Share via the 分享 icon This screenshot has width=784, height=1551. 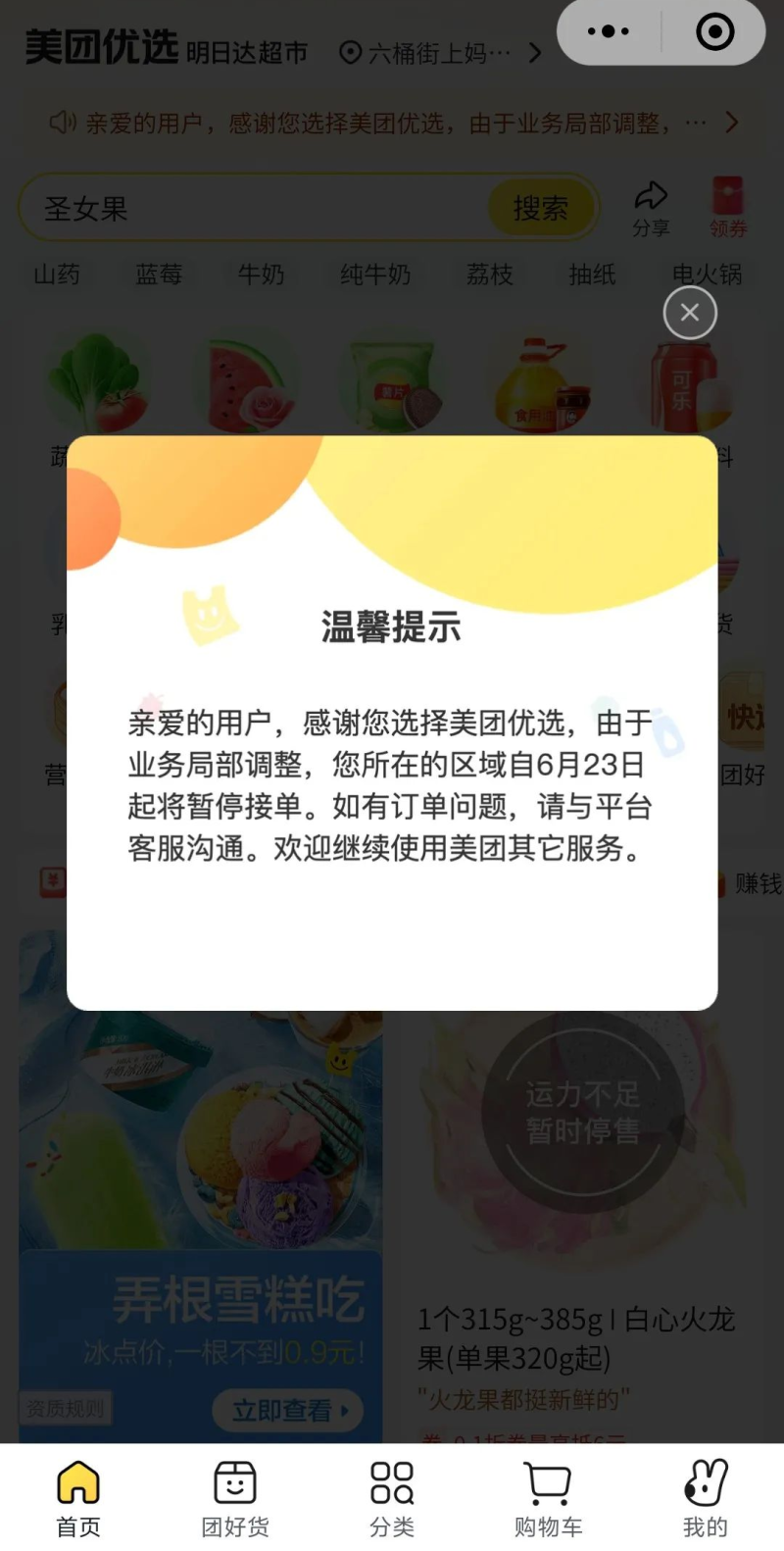tap(651, 207)
